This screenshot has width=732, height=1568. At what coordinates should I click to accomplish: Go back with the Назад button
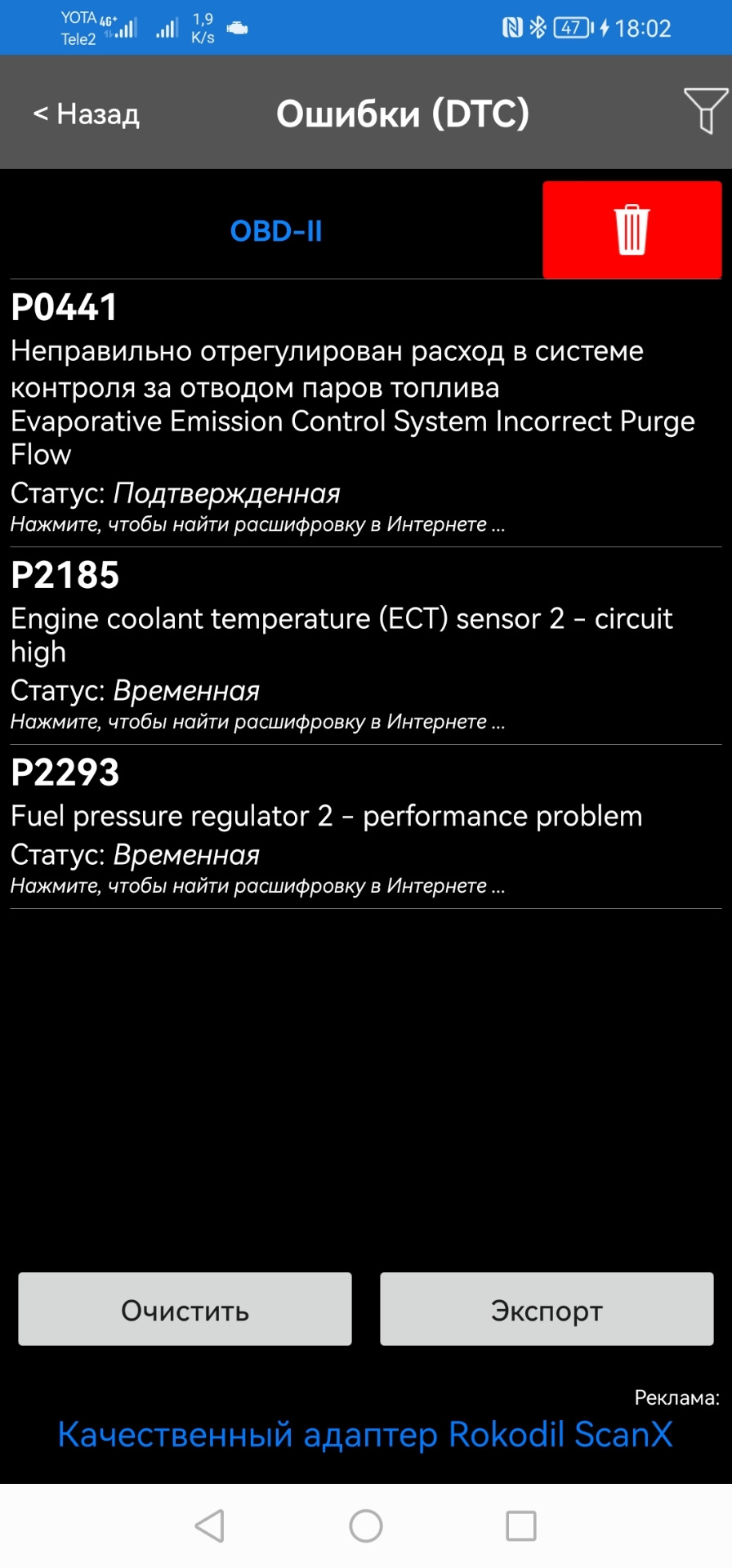pos(87,114)
